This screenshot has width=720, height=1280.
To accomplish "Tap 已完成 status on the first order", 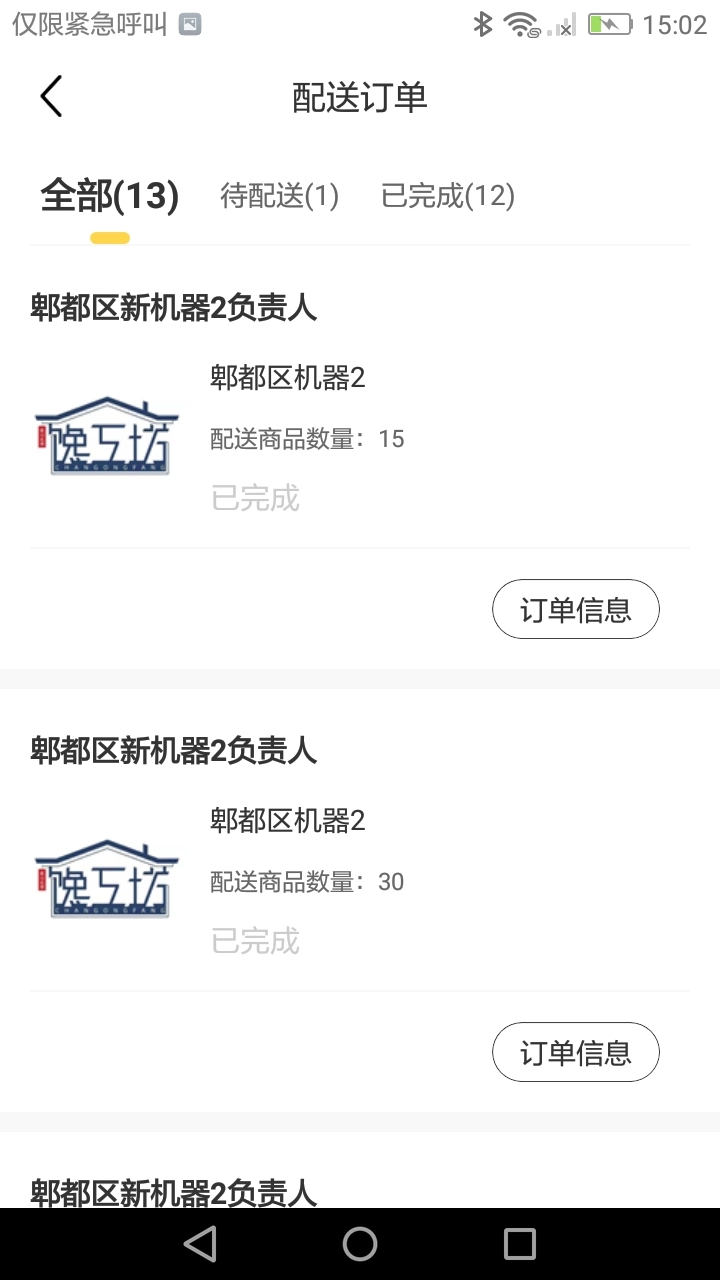I will pyautogui.click(x=254, y=499).
